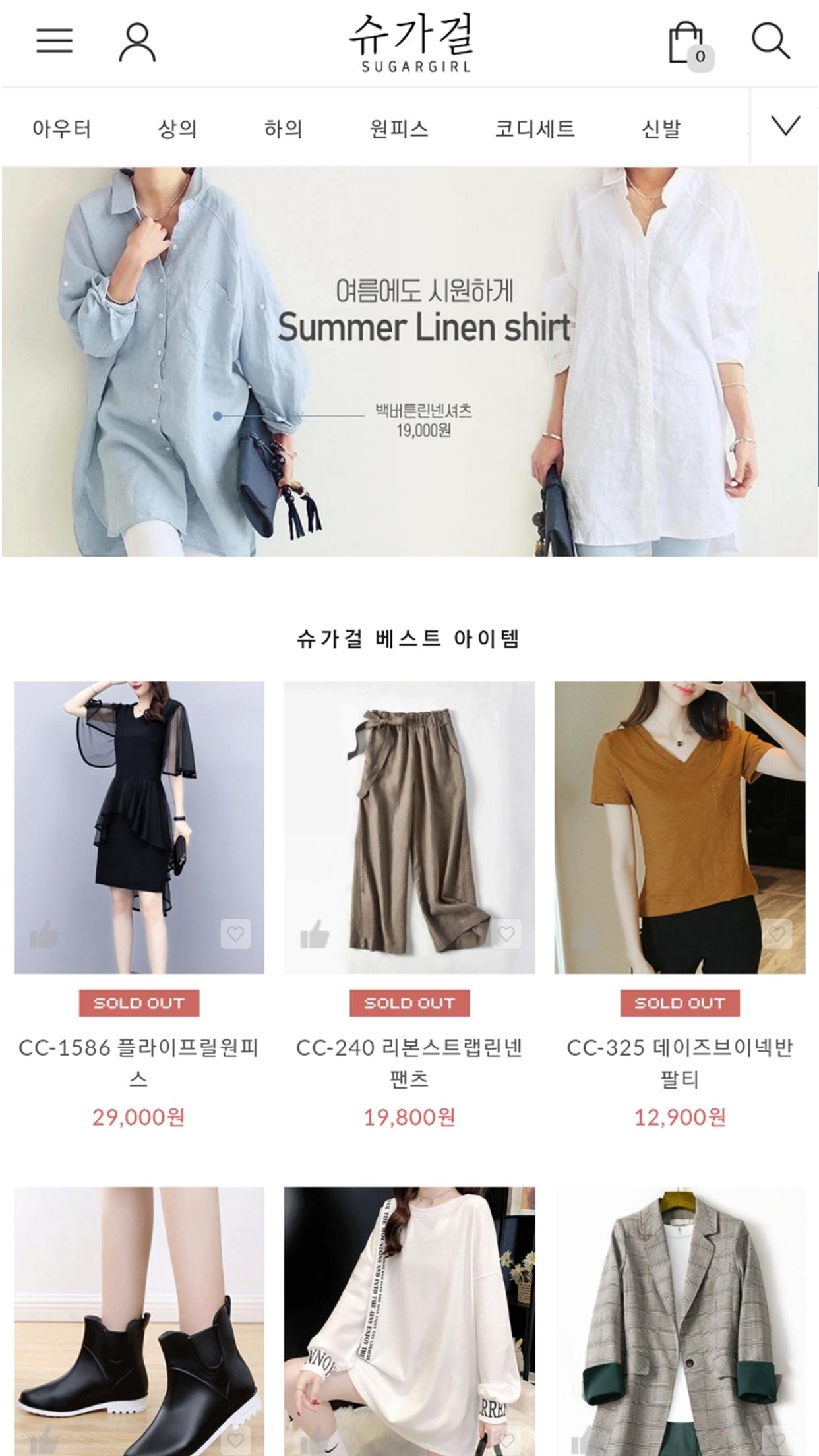Add CC-240 리본스트랩린넨팬츠 to wishlist

(x=506, y=934)
